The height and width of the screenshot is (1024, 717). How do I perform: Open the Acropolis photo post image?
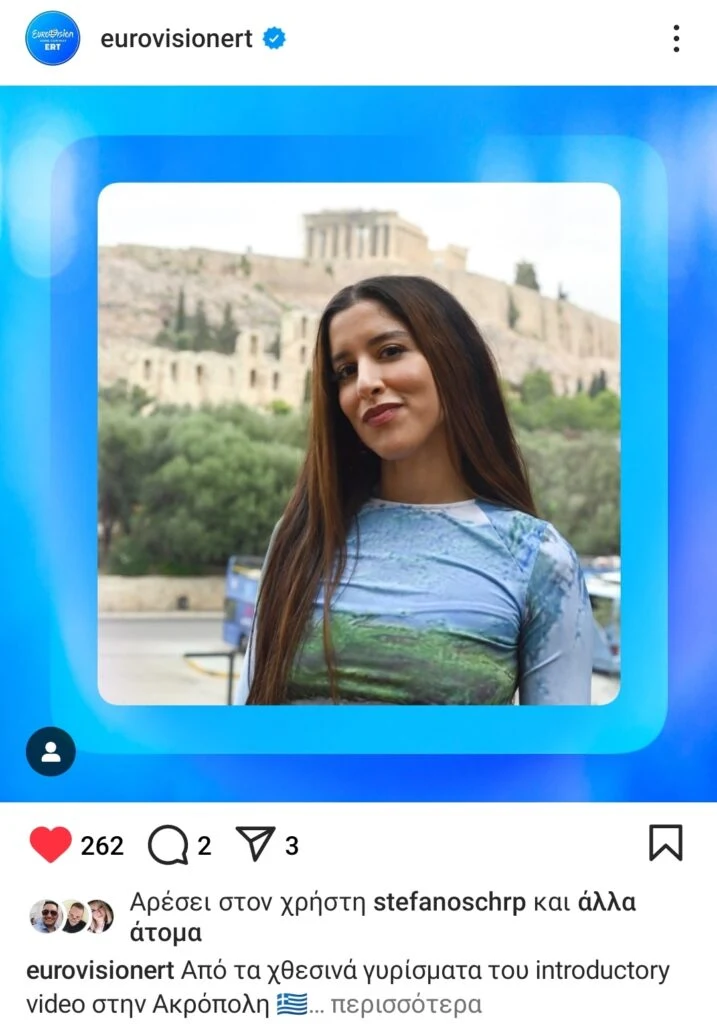pos(358,443)
